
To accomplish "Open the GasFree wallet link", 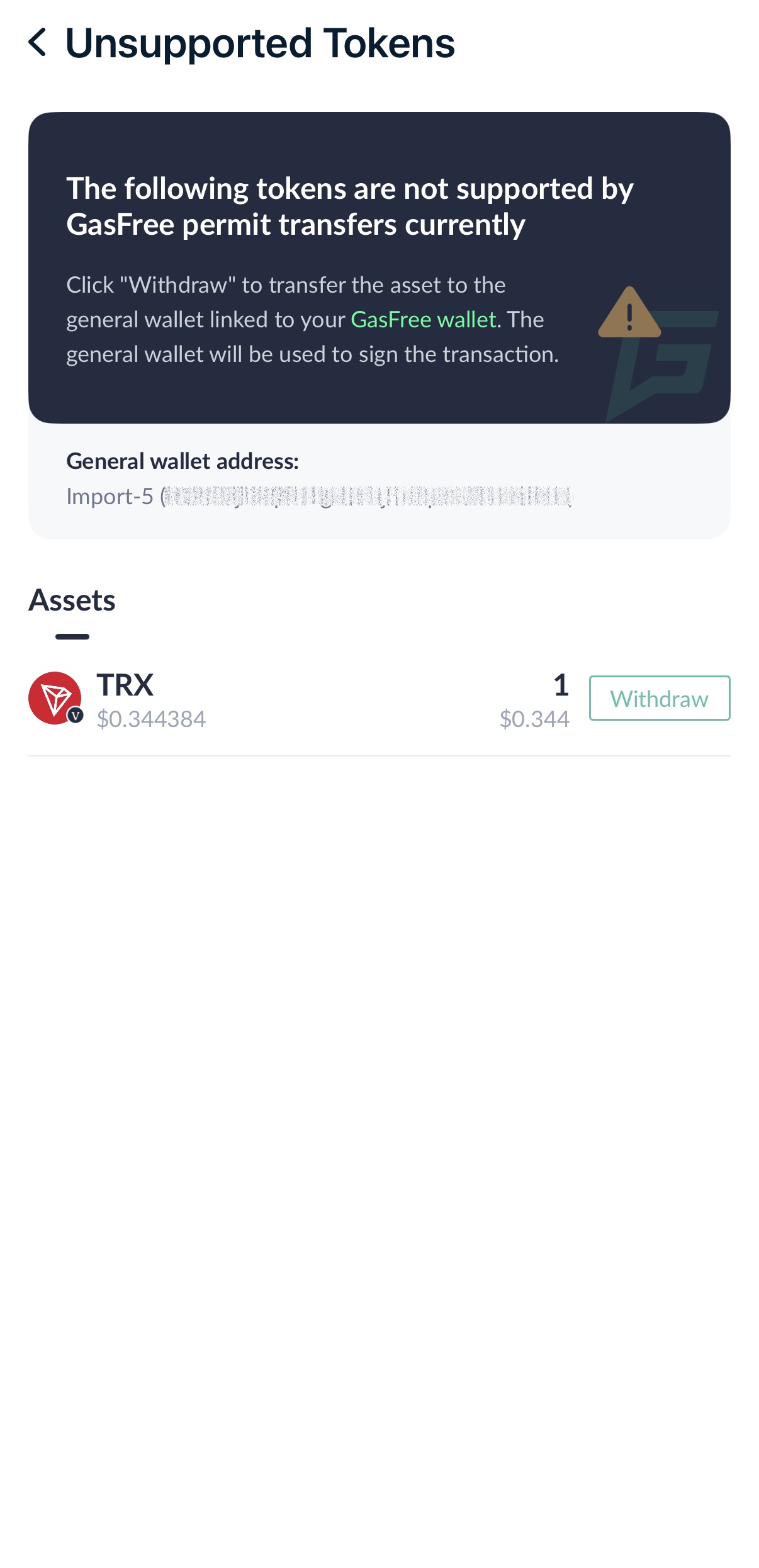I will (424, 320).
